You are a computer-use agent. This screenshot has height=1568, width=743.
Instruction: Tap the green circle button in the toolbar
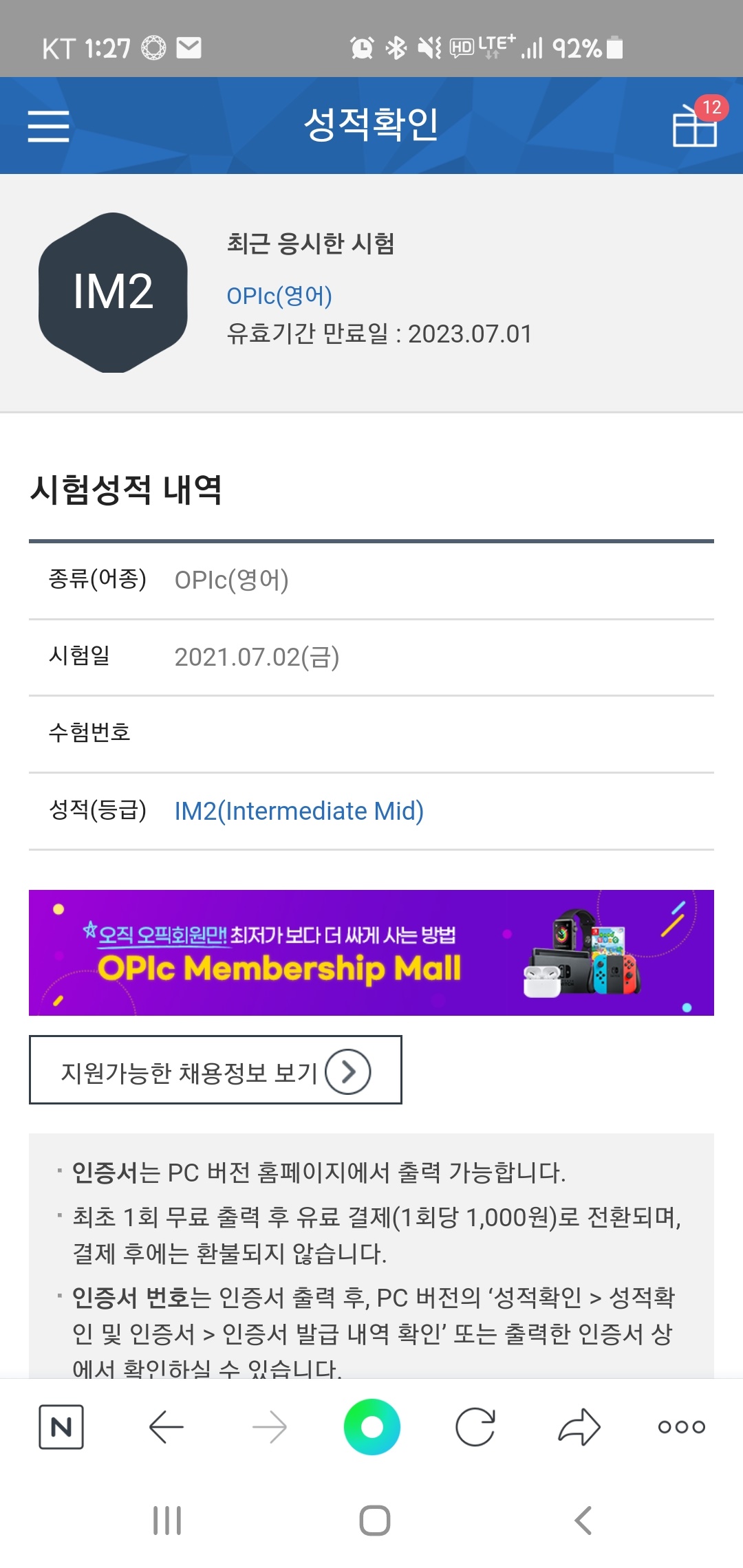click(x=372, y=1427)
